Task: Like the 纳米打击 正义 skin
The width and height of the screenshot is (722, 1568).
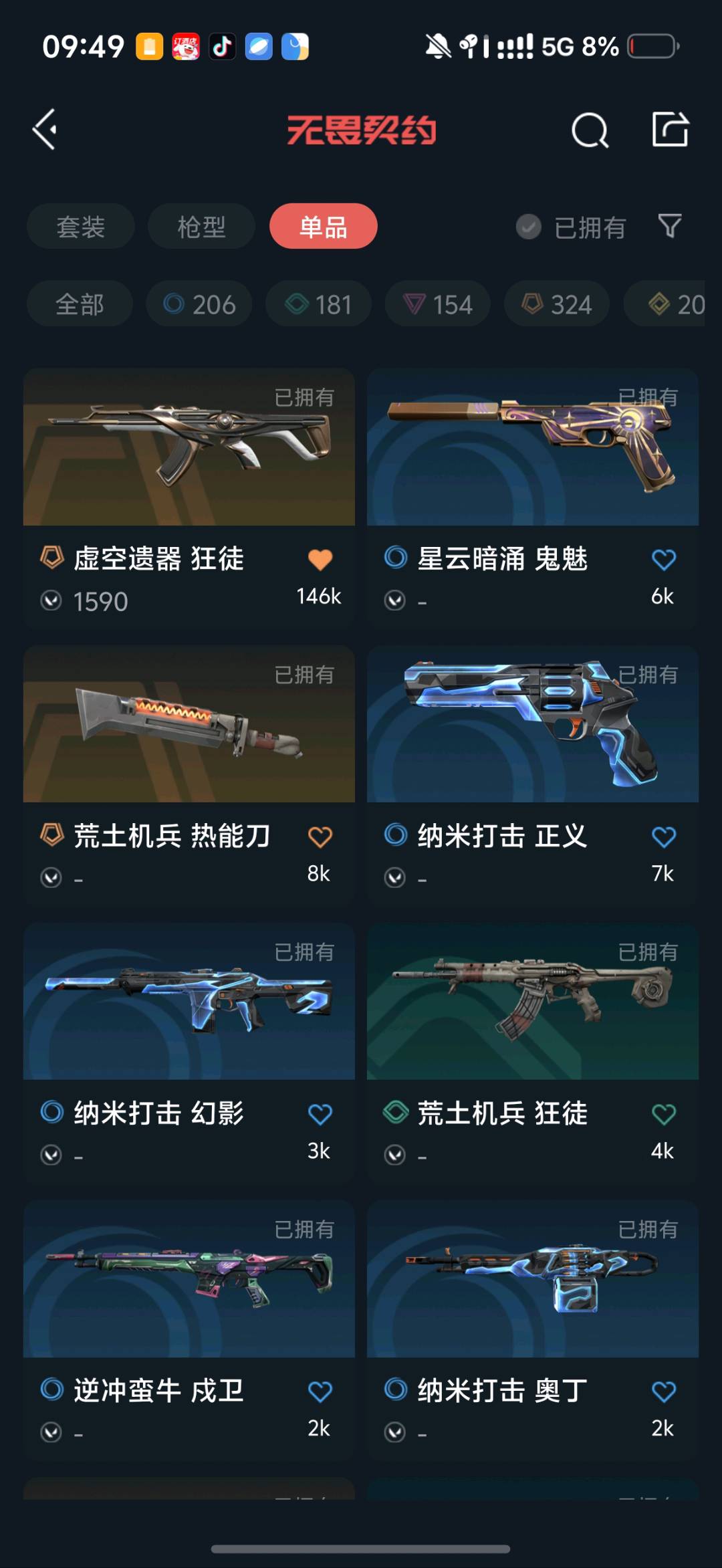Action: [663, 836]
